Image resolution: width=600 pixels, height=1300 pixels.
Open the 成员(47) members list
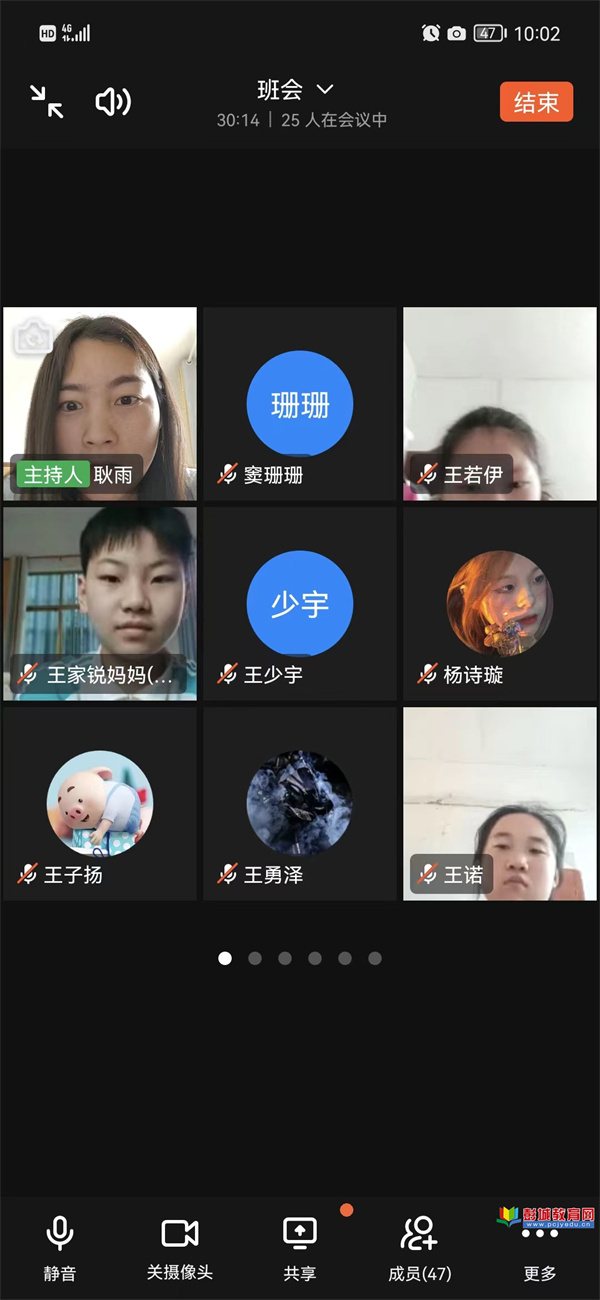pyautogui.click(x=420, y=1247)
